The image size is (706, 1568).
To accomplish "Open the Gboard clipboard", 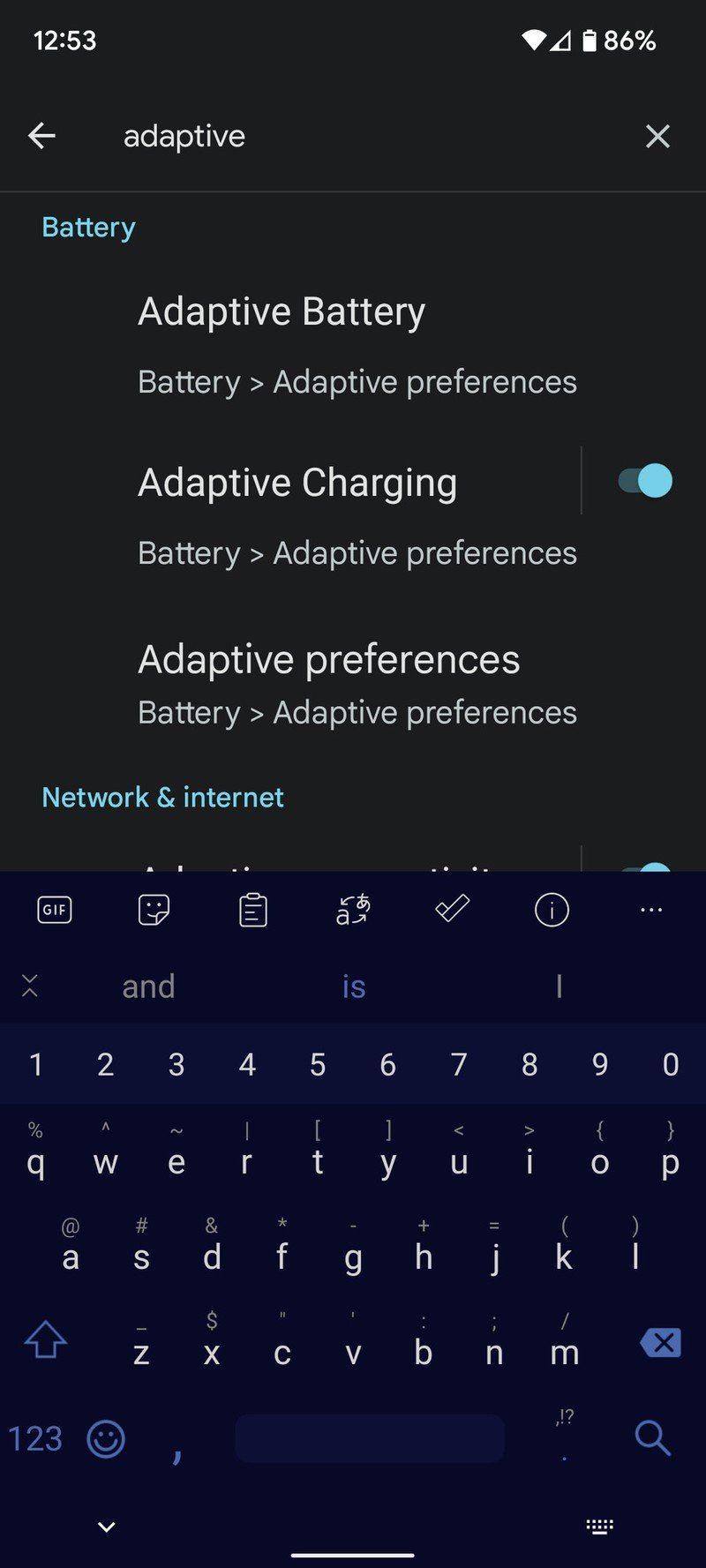I will pos(252,910).
